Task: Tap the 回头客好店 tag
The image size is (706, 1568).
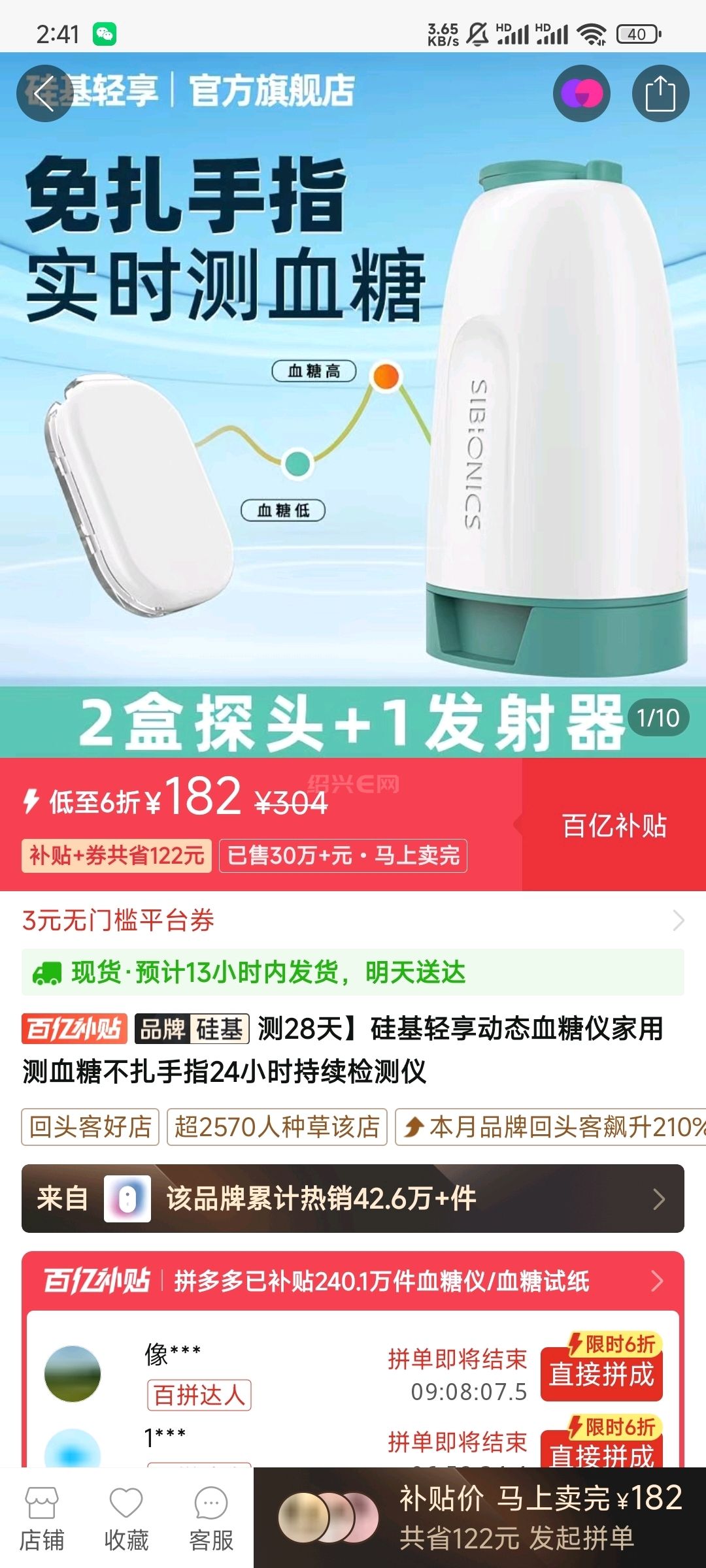Action: coord(90,1127)
